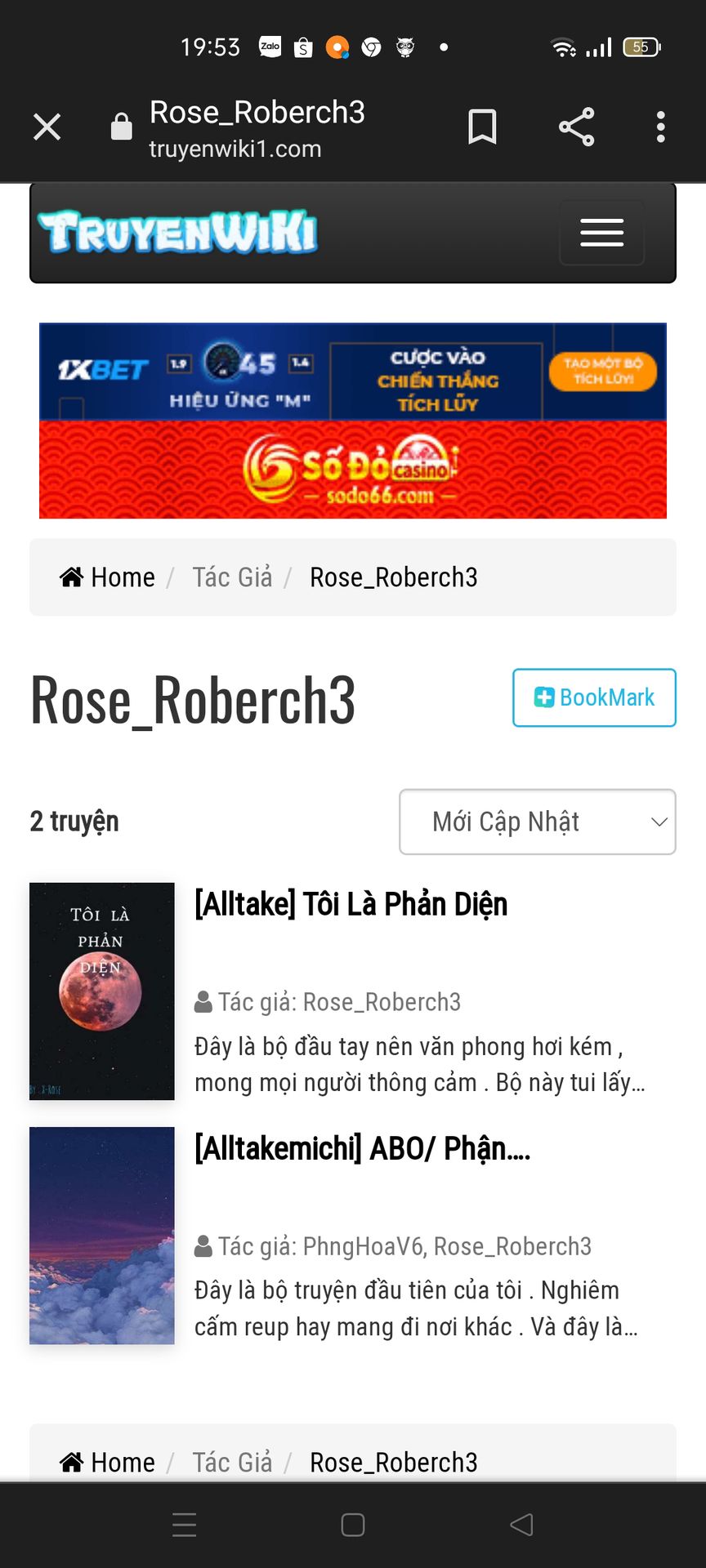Open the Tôi Là Phản Diện cover image
The width and height of the screenshot is (706, 1568).
(x=102, y=991)
